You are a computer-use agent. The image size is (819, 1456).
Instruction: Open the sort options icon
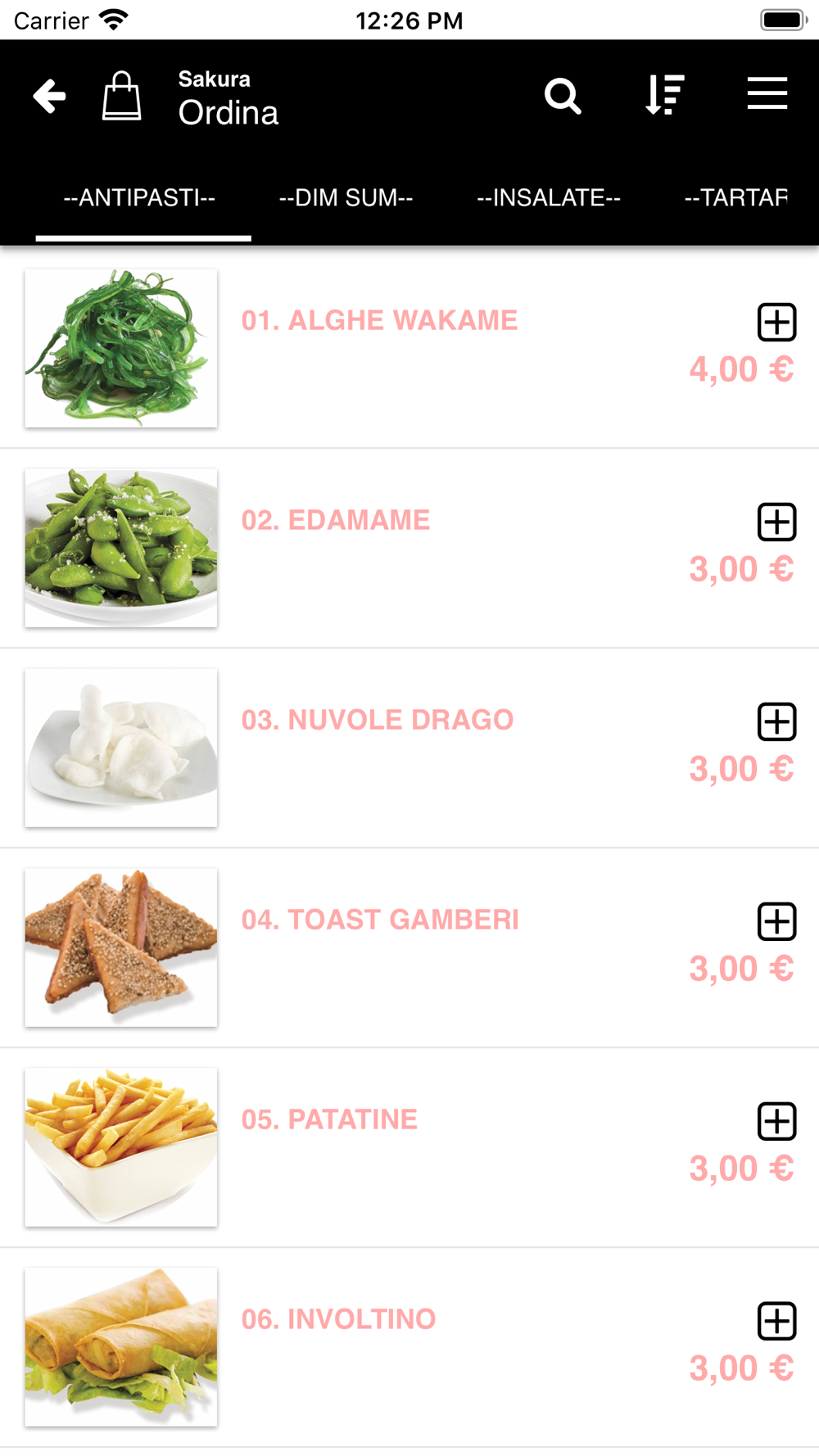coord(664,95)
